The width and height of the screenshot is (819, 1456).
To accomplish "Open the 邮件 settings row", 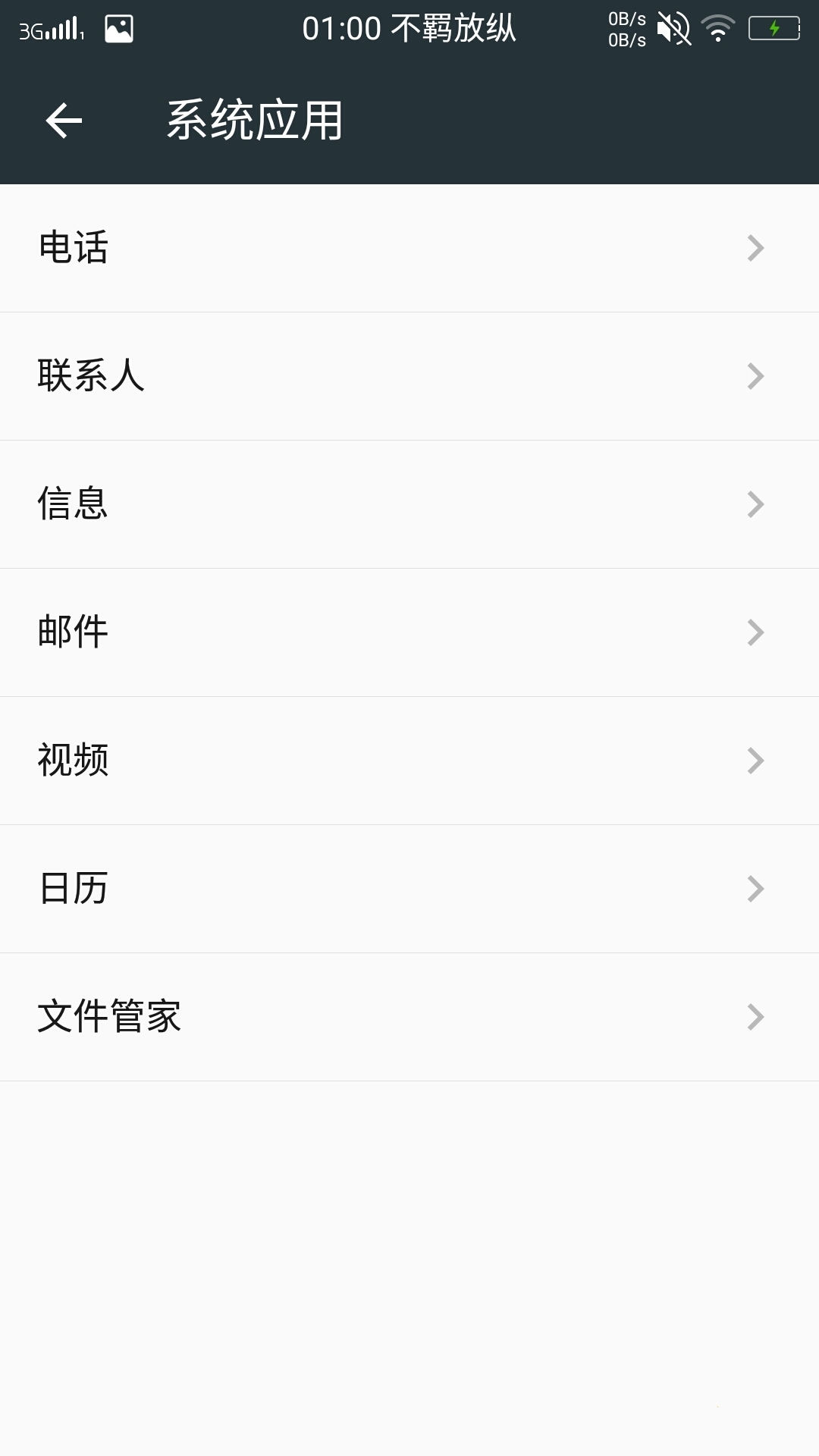I will 409,632.
